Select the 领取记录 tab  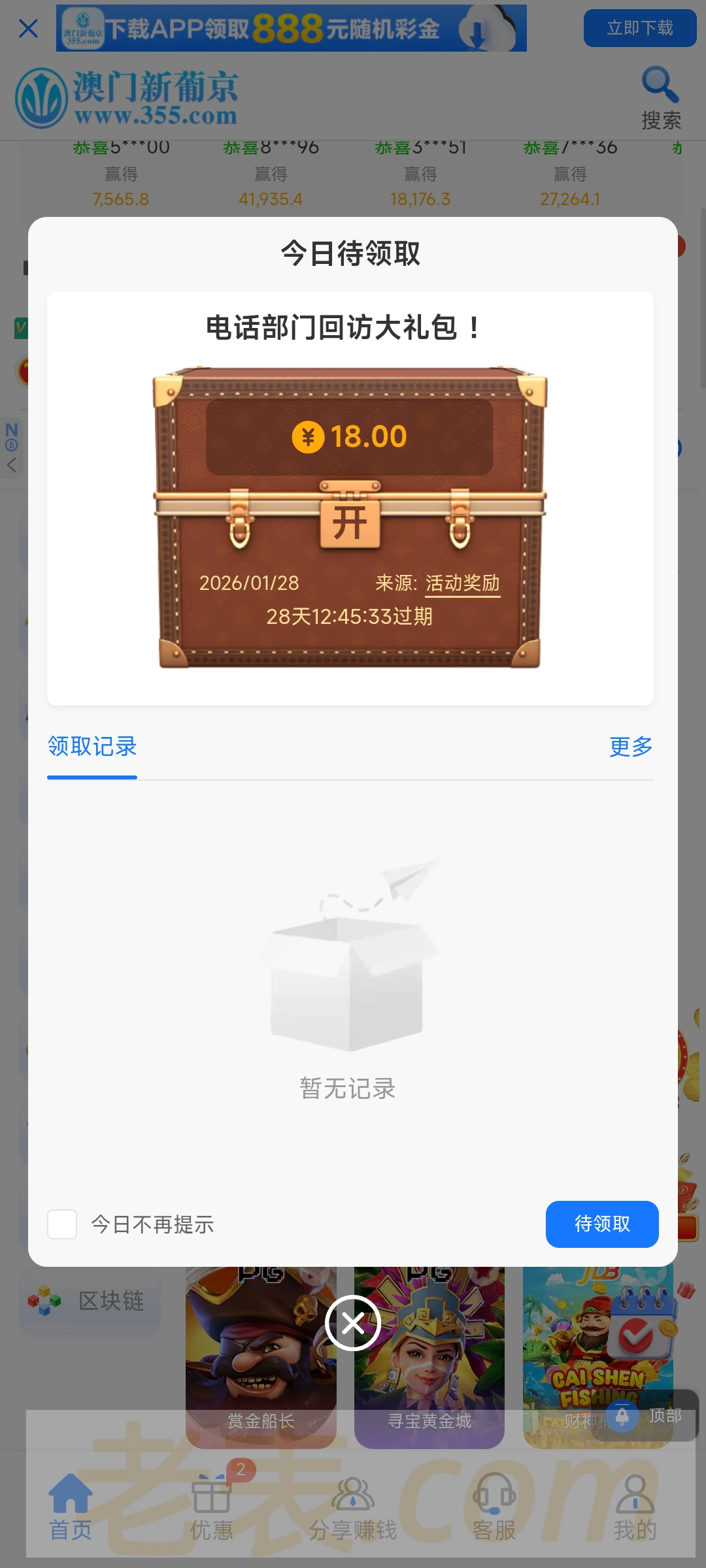click(x=92, y=746)
